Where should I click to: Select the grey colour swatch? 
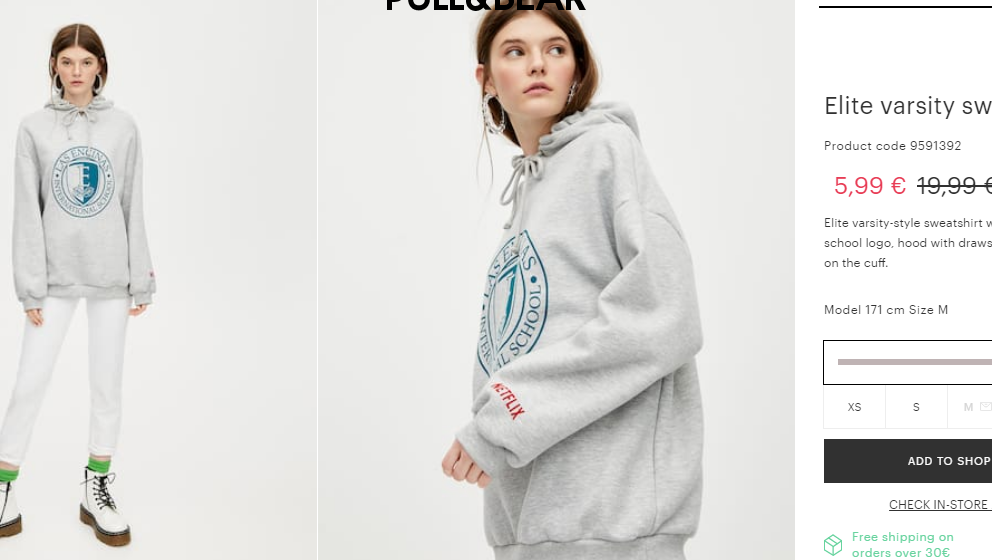pos(908,362)
